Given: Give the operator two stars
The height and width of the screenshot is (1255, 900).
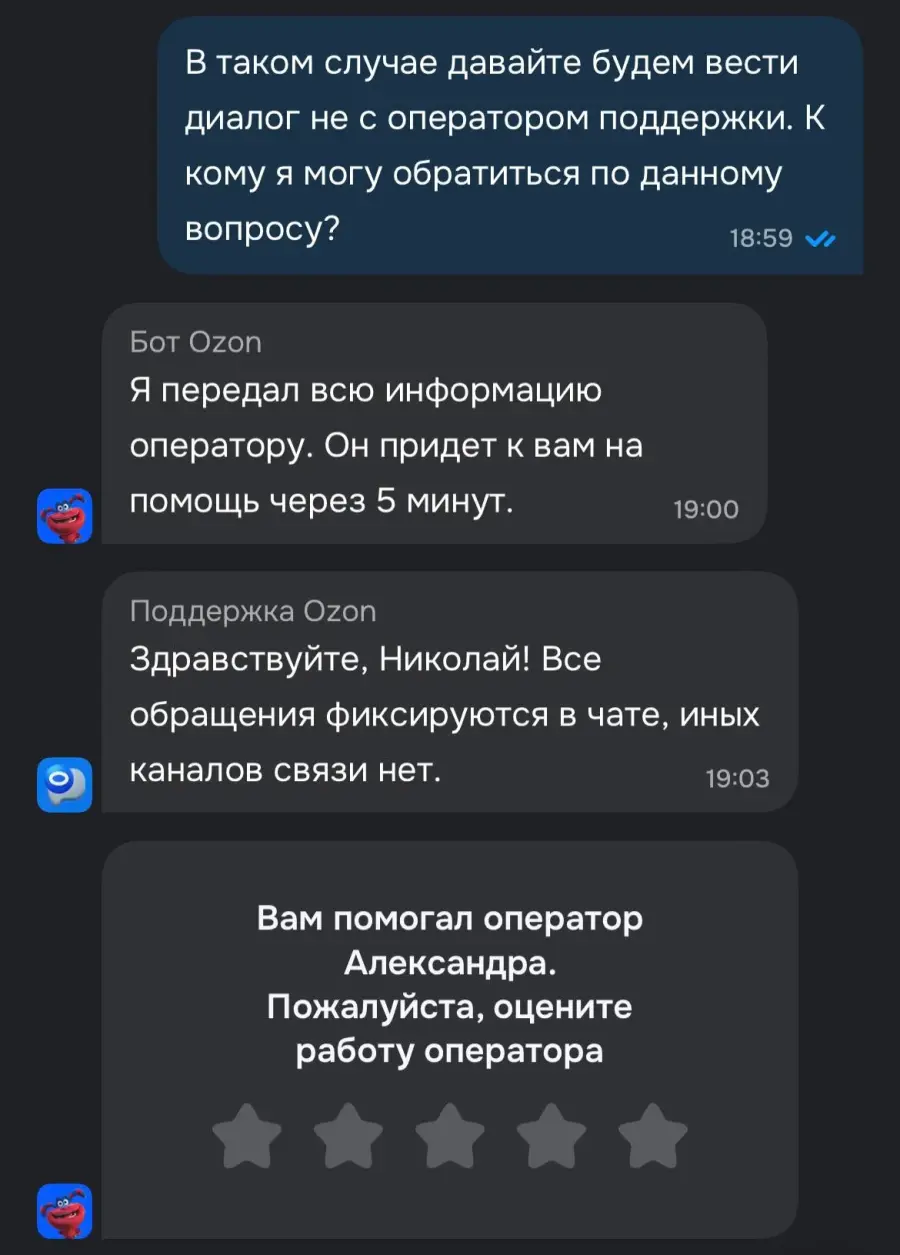Looking at the screenshot, I should [x=348, y=1135].
